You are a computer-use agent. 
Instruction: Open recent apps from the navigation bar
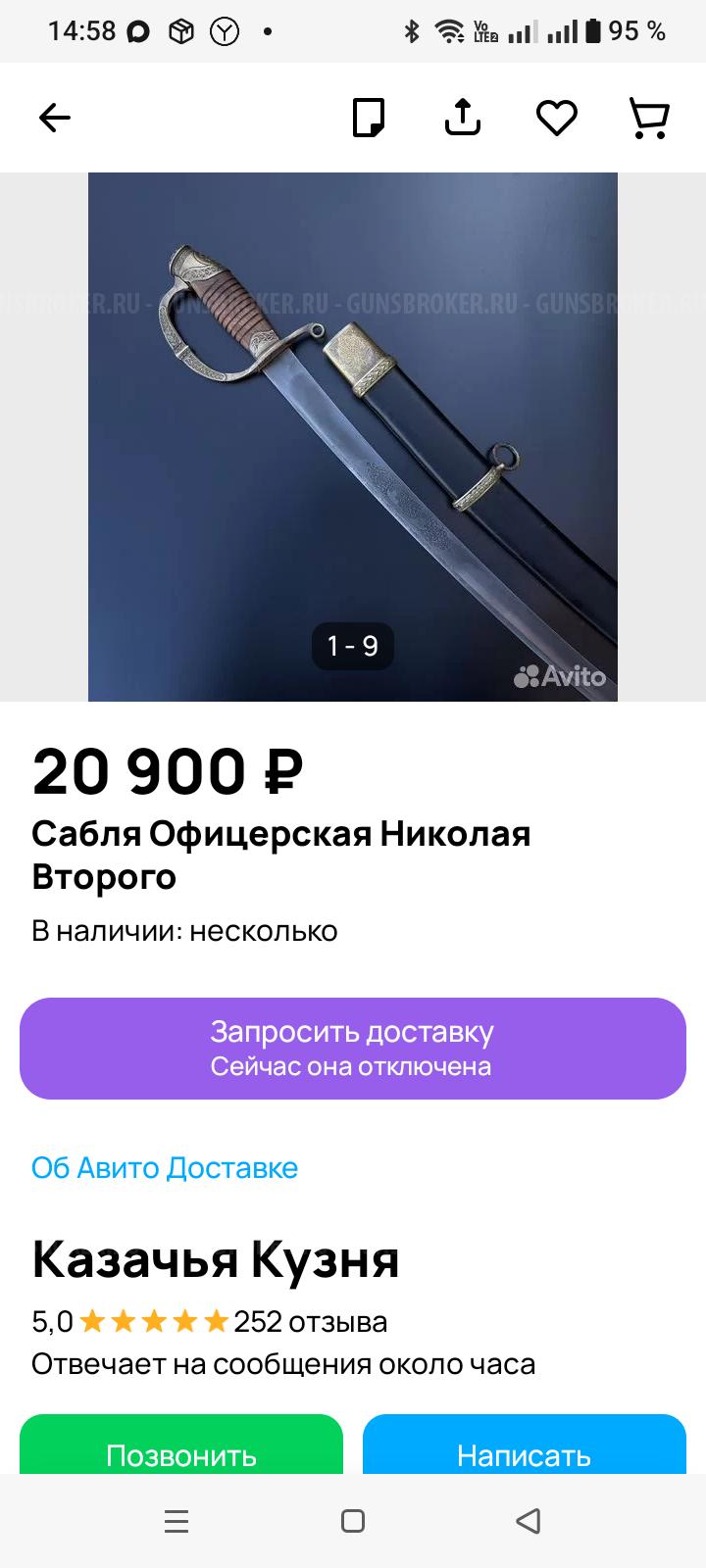176,1521
